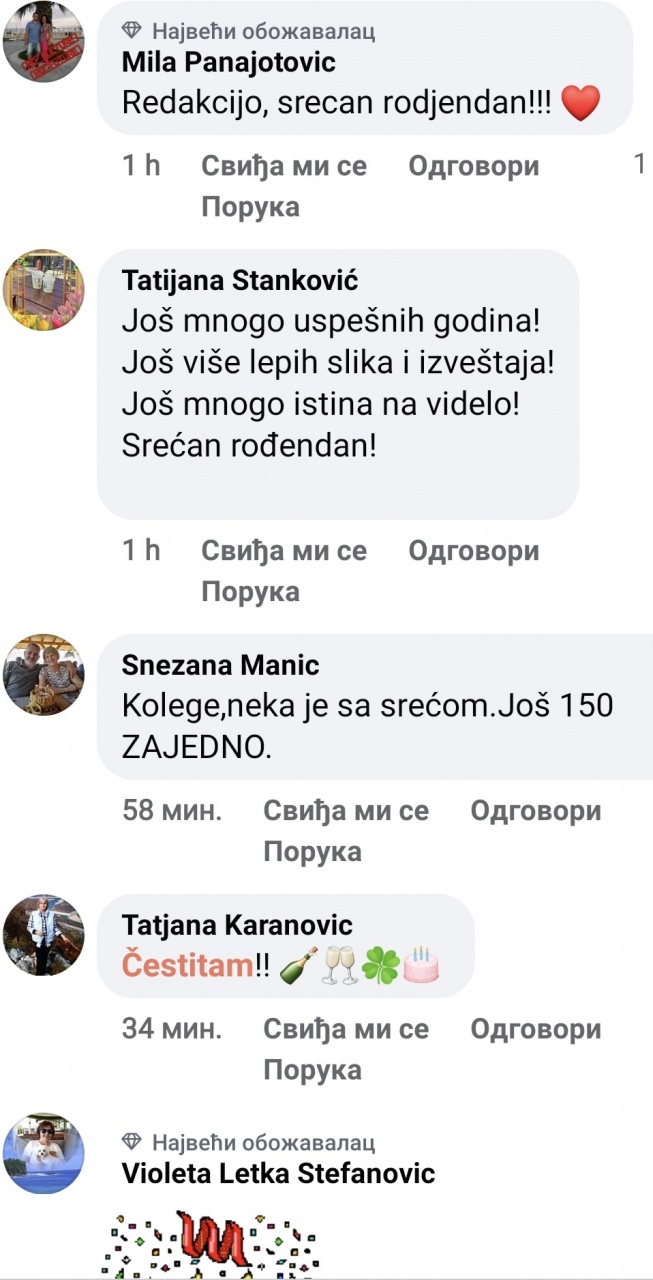Screen dimensions: 653x1280
Task: Send a message to Mila Panajotovic
Action: point(250,207)
